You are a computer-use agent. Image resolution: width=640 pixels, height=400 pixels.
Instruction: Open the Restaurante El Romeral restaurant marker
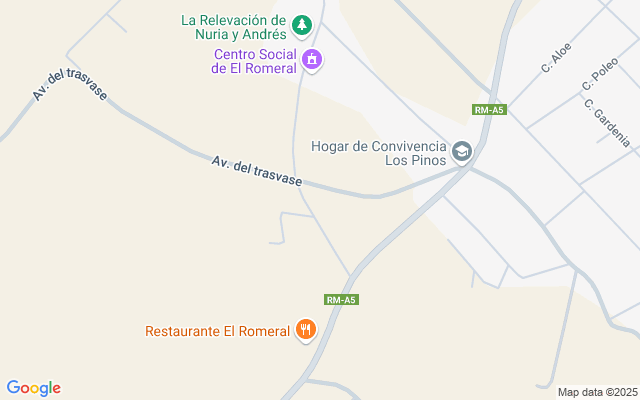[306, 330]
